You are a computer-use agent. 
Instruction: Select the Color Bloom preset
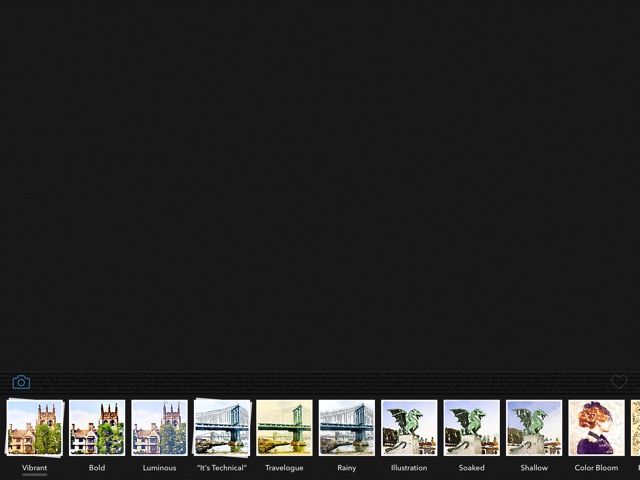coord(596,428)
